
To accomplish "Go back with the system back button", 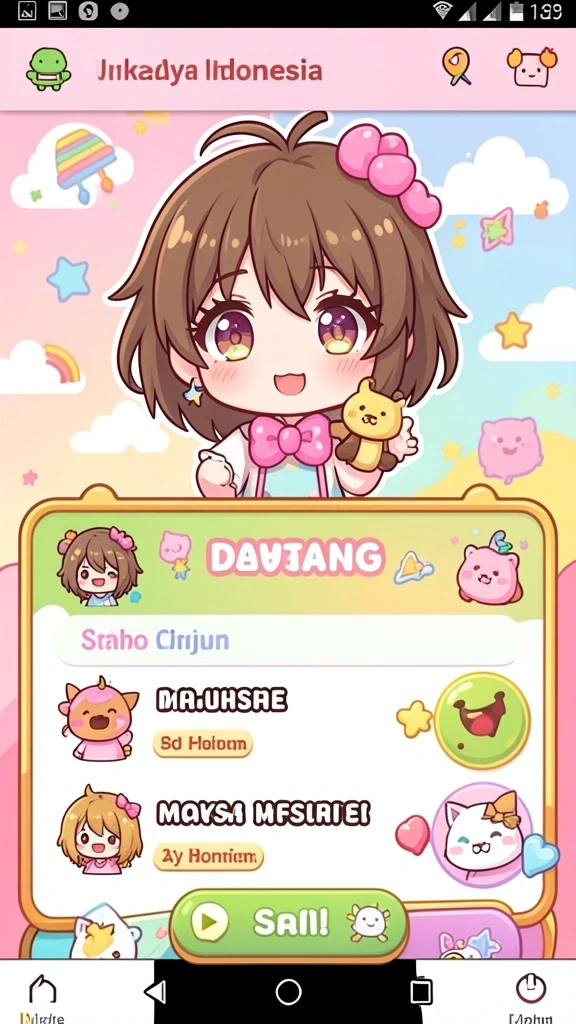I will (155, 992).
